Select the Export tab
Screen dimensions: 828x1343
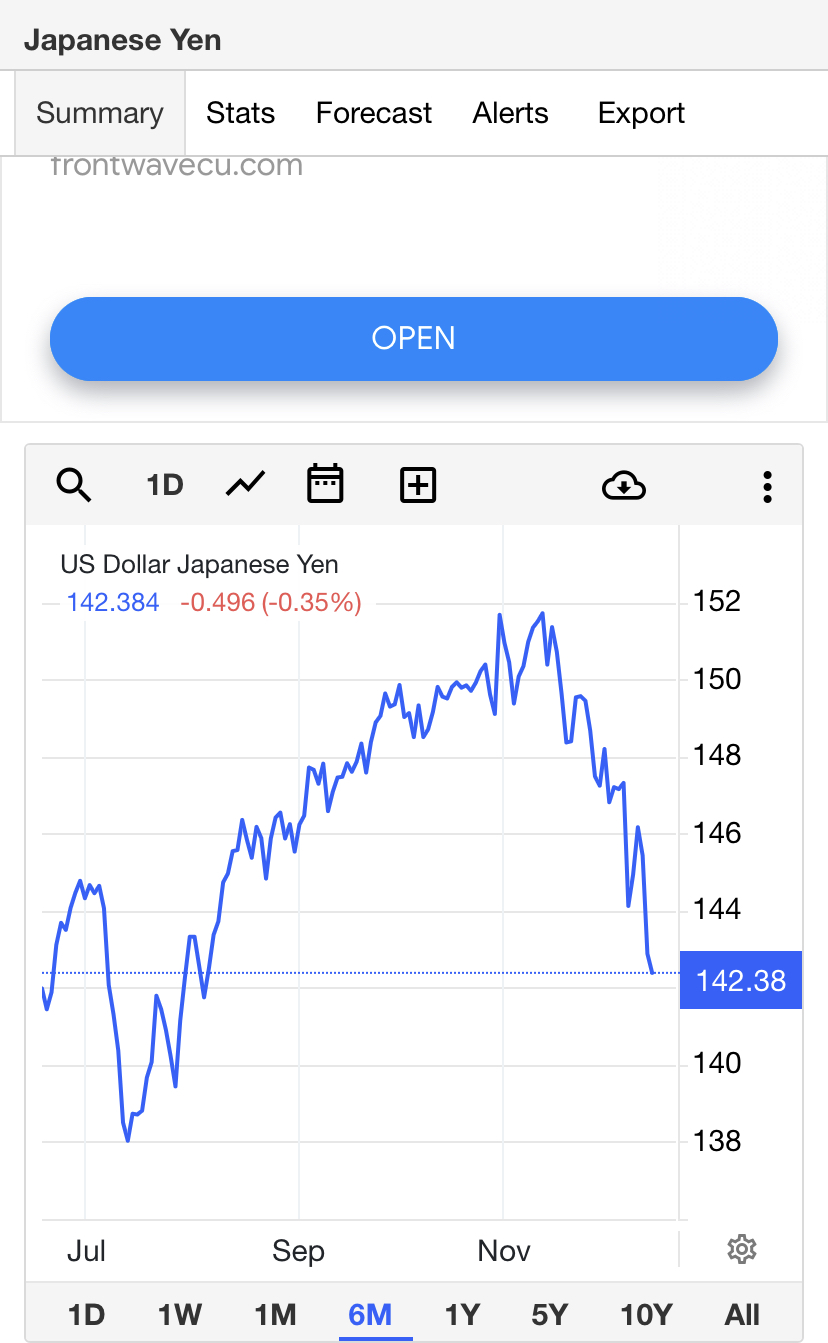[641, 113]
